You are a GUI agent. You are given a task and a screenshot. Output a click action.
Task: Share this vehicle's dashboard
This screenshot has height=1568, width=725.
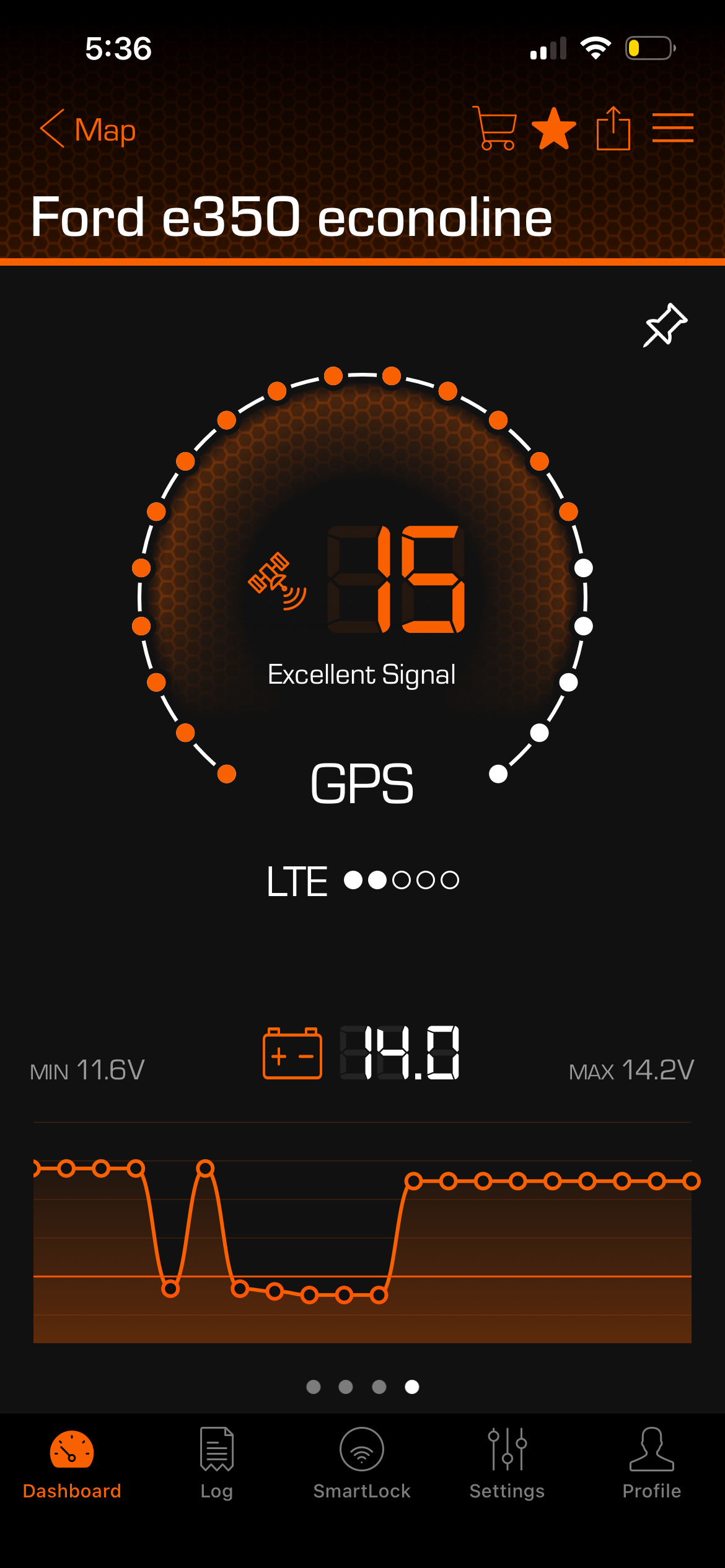(613, 129)
